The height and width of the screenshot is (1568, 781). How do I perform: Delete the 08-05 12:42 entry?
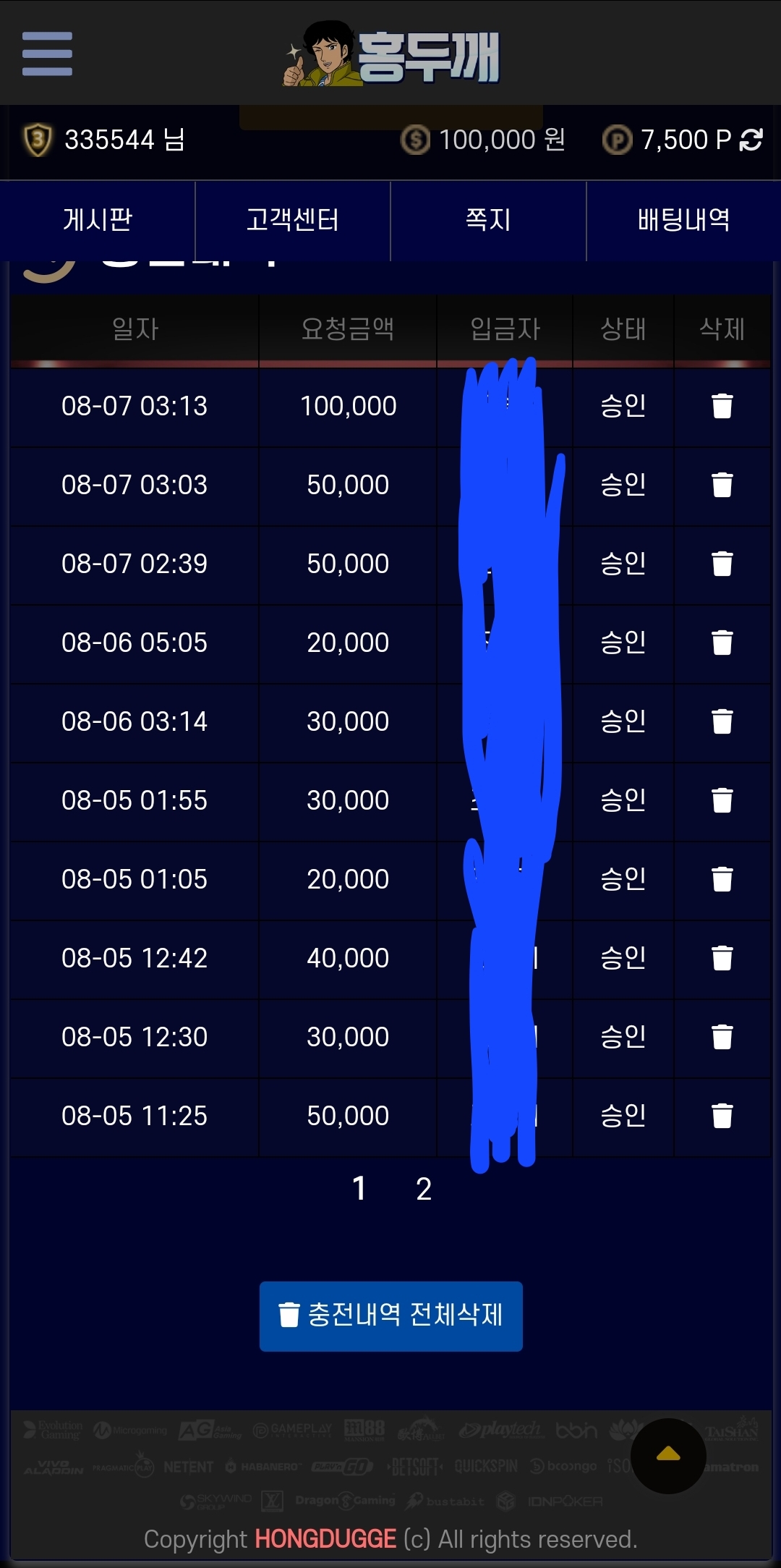pyautogui.click(x=722, y=958)
